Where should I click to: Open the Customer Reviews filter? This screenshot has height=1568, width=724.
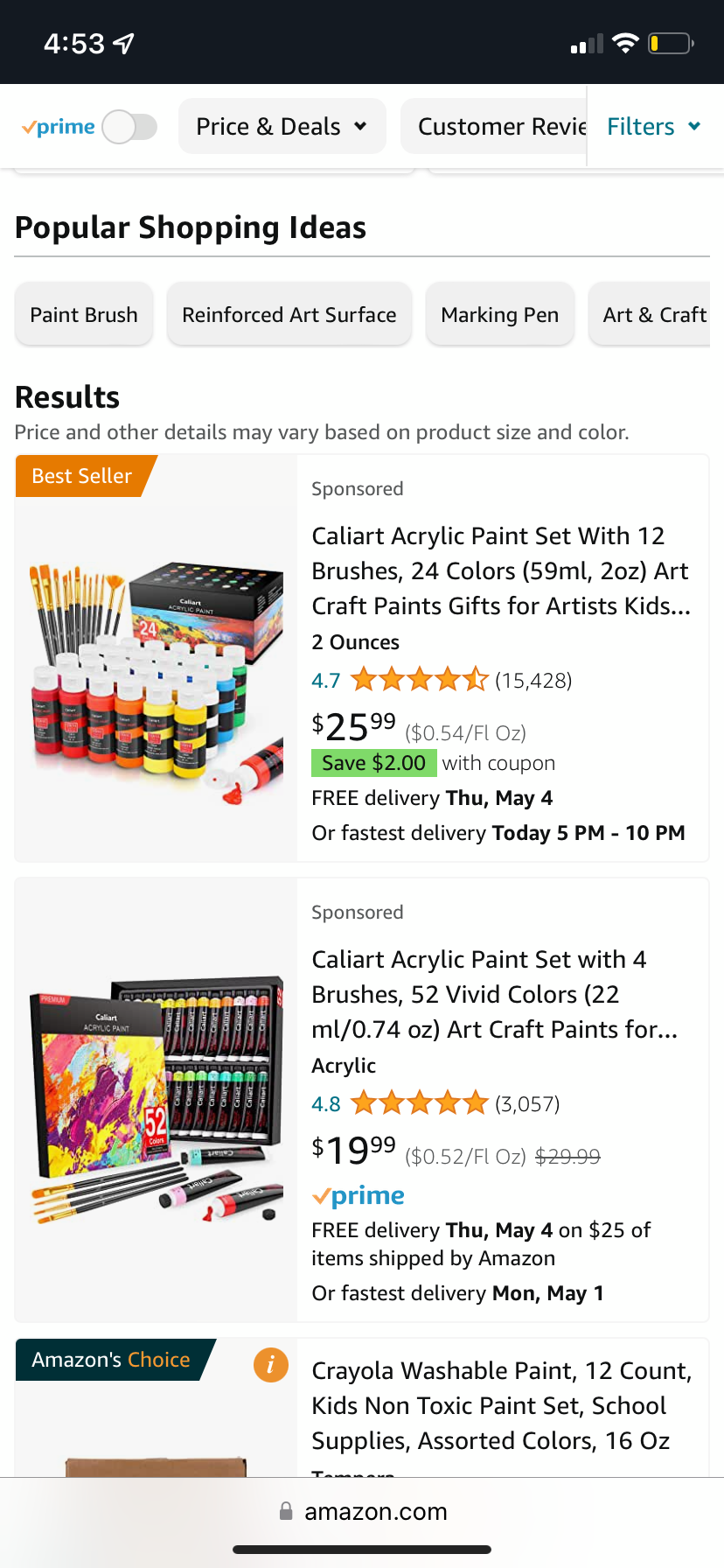tap(495, 127)
